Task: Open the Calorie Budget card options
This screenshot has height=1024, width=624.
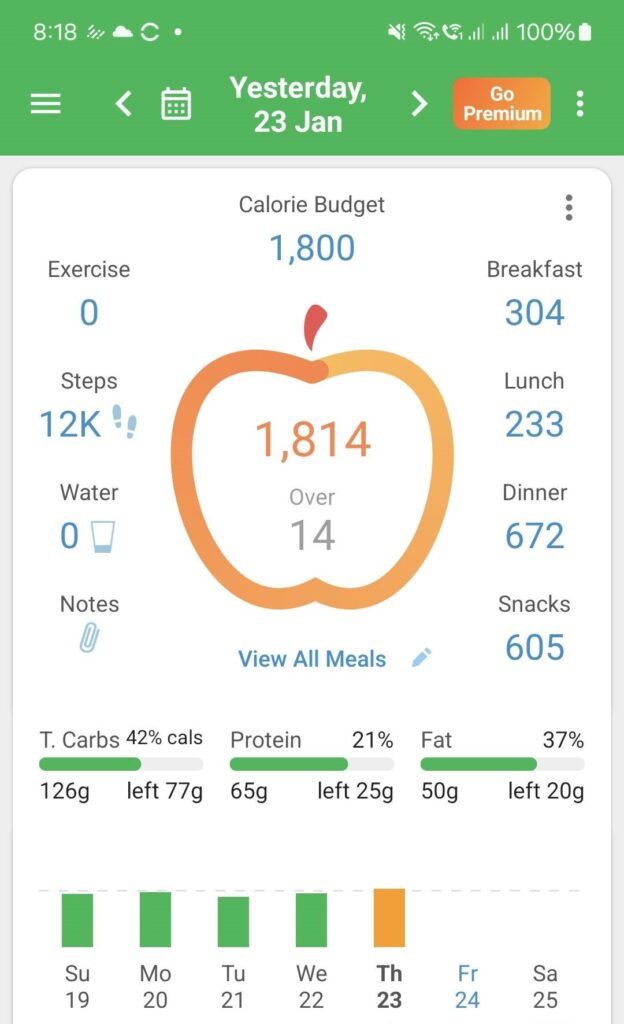Action: (569, 207)
